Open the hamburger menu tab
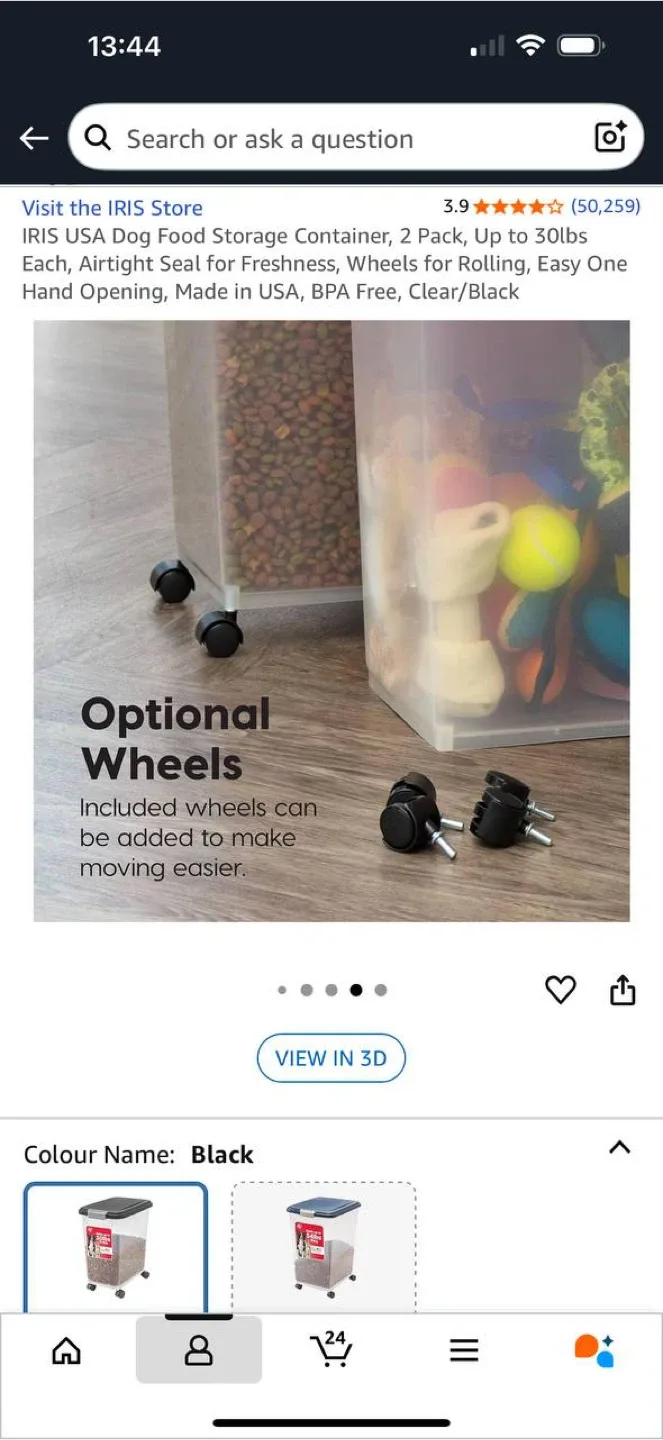 pyautogui.click(x=463, y=1351)
